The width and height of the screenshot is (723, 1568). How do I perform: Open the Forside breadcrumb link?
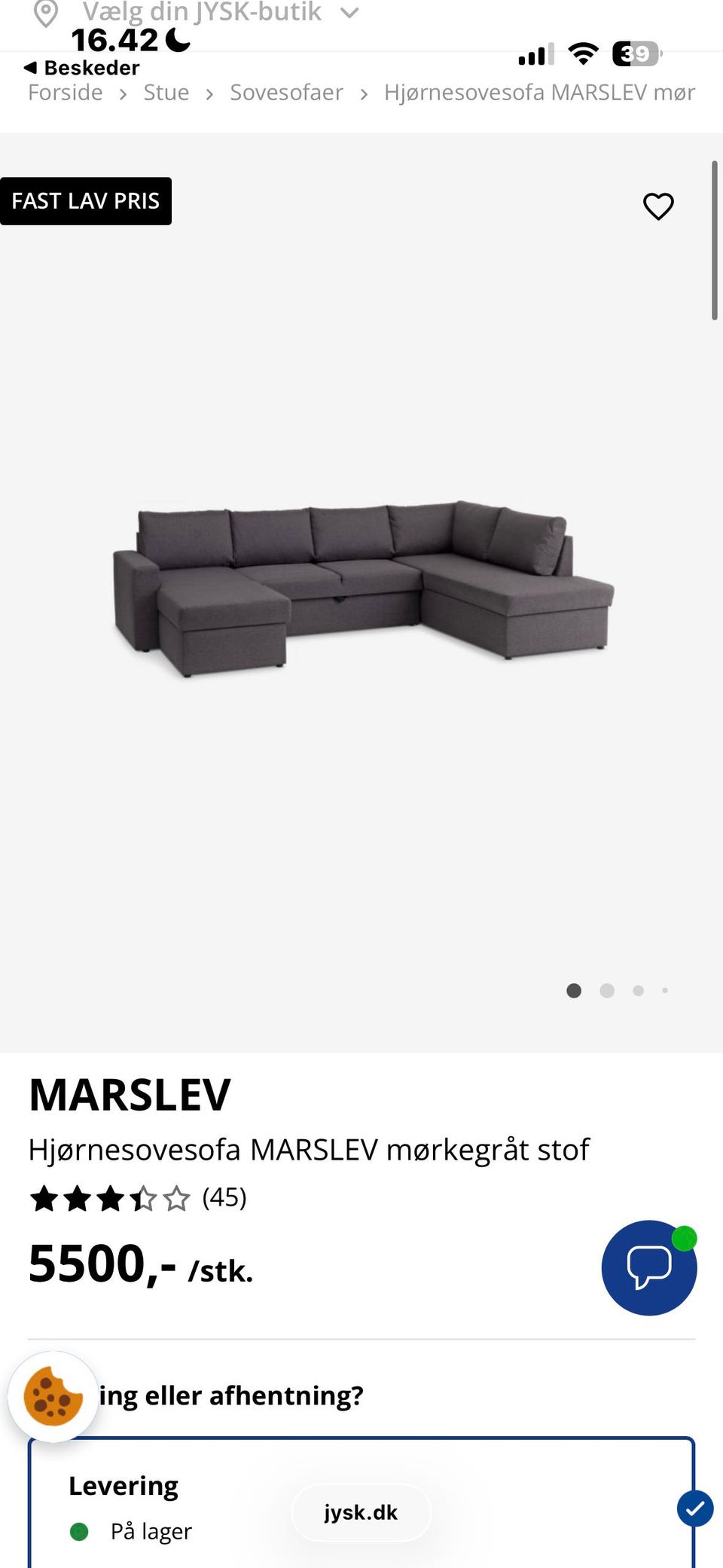coord(66,93)
